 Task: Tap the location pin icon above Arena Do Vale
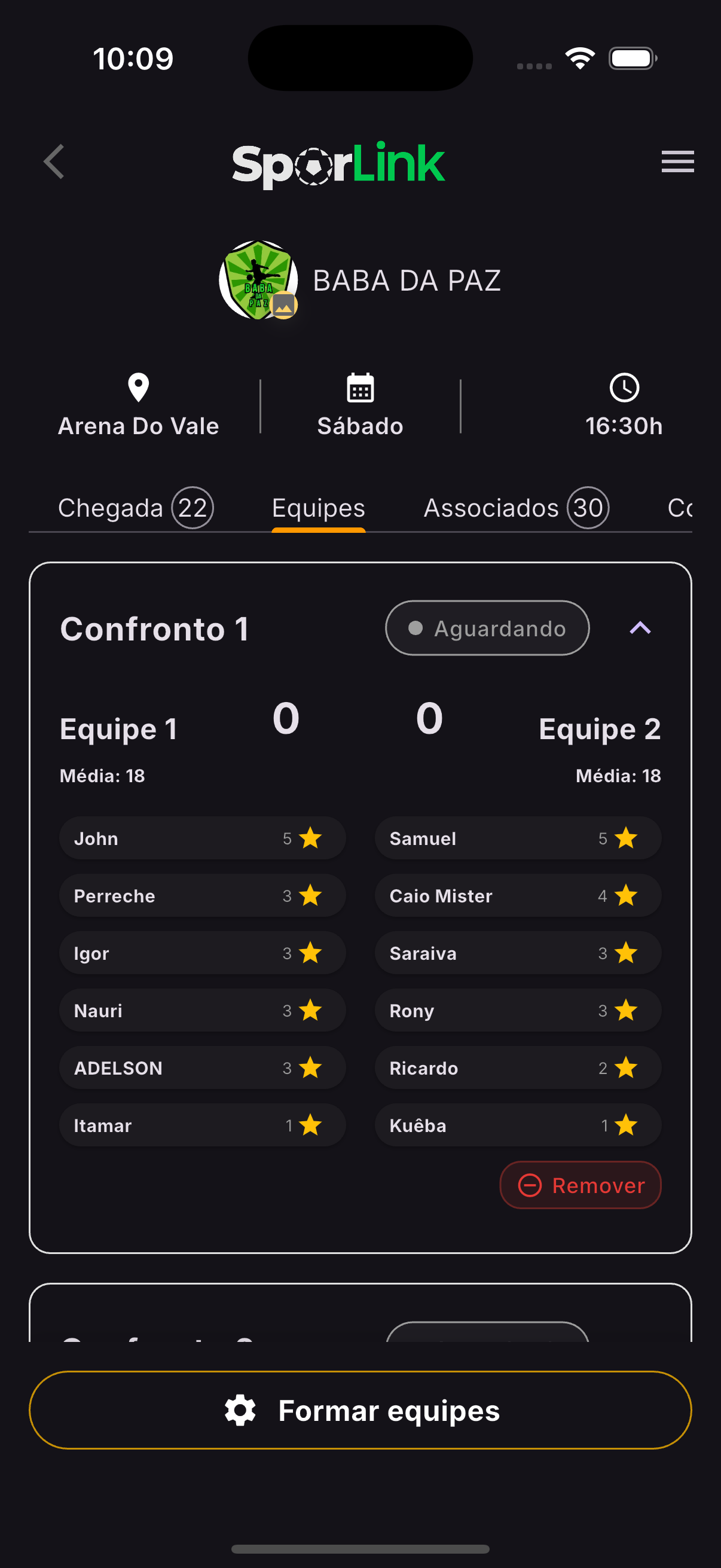coord(139,388)
